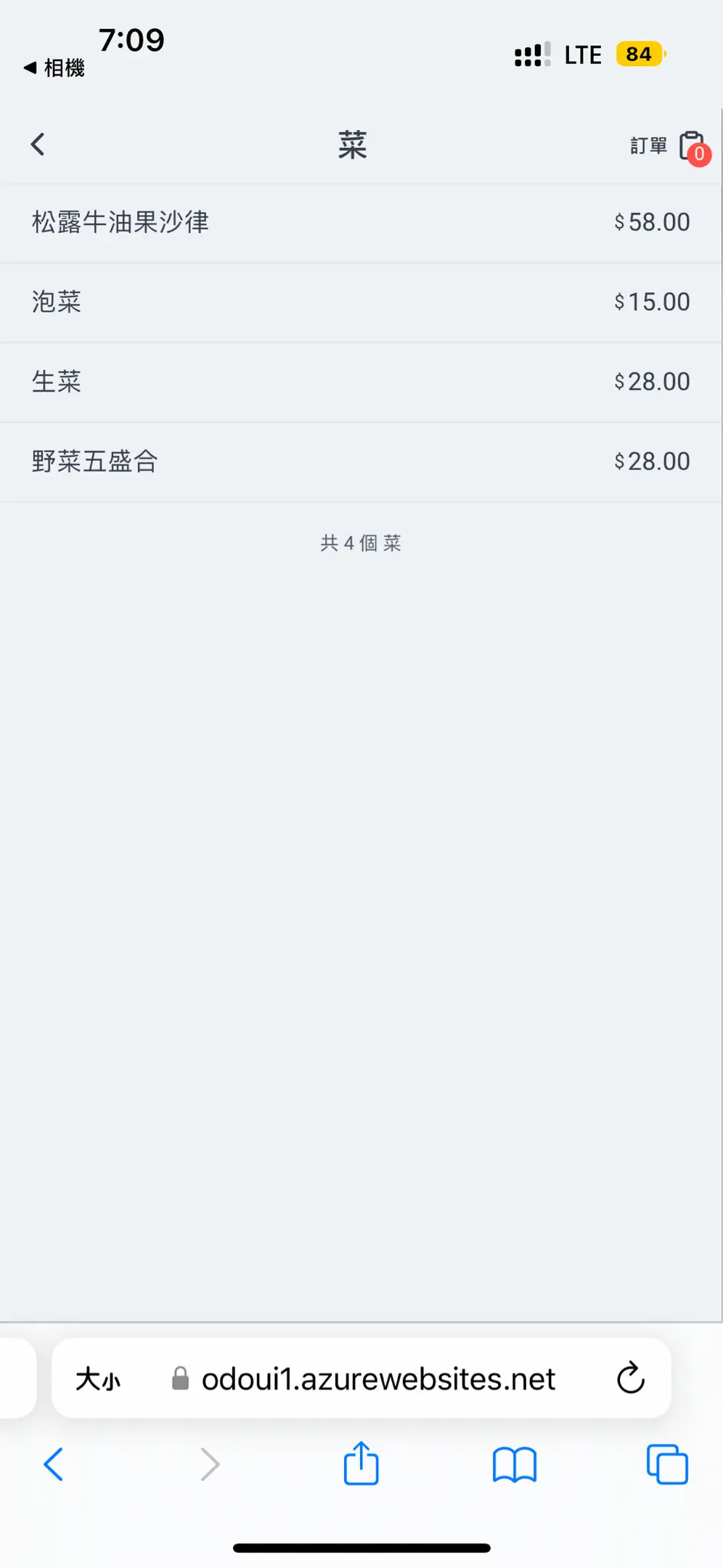Reload the current web page
The height and width of the screenshot is (1568, 723).
pos(630,1378)
